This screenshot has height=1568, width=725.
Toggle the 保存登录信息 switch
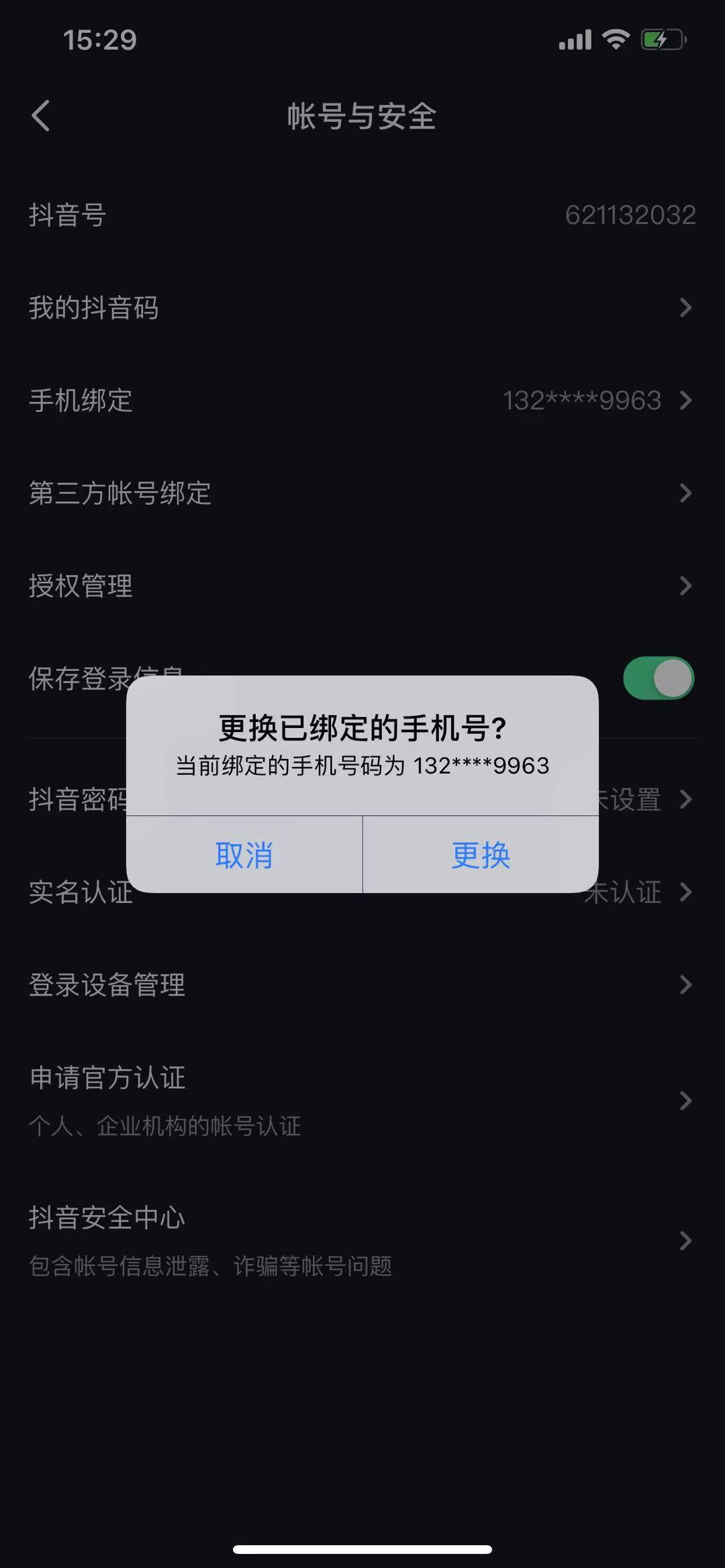(x=658, y=678)
